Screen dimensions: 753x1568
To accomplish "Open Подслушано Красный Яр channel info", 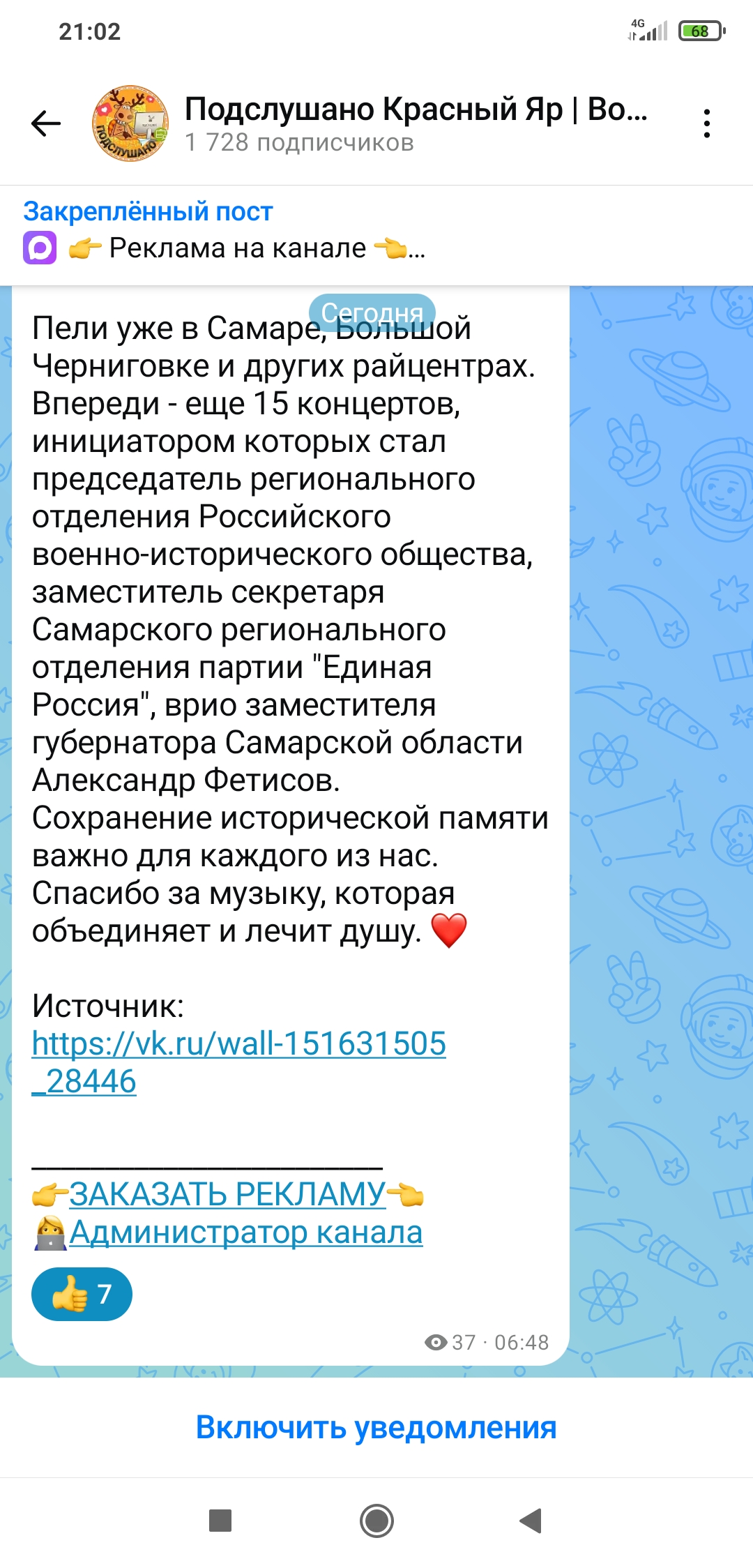I will [416, 123].
